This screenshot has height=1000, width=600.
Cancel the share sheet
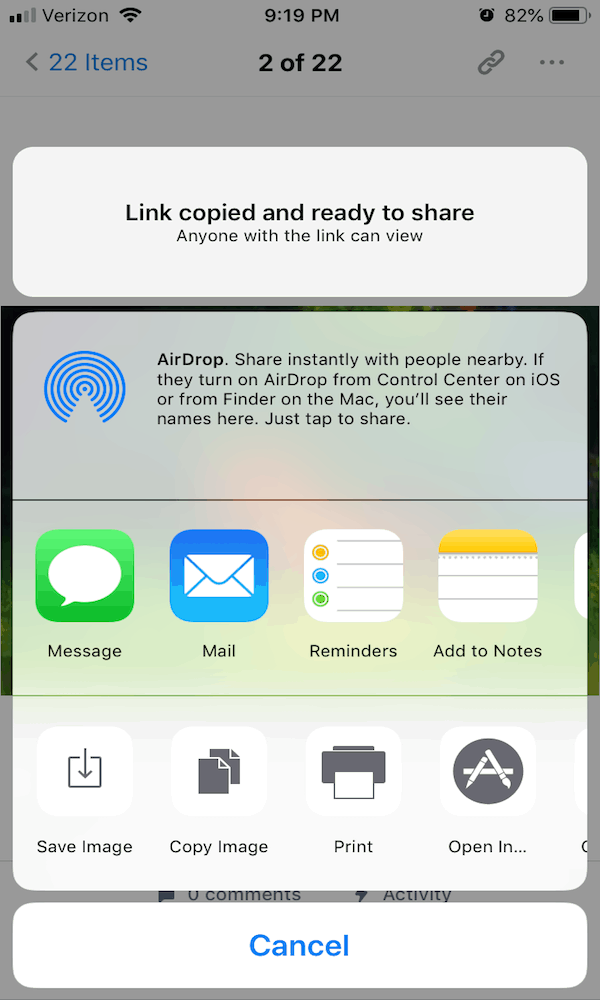(300, 945)
